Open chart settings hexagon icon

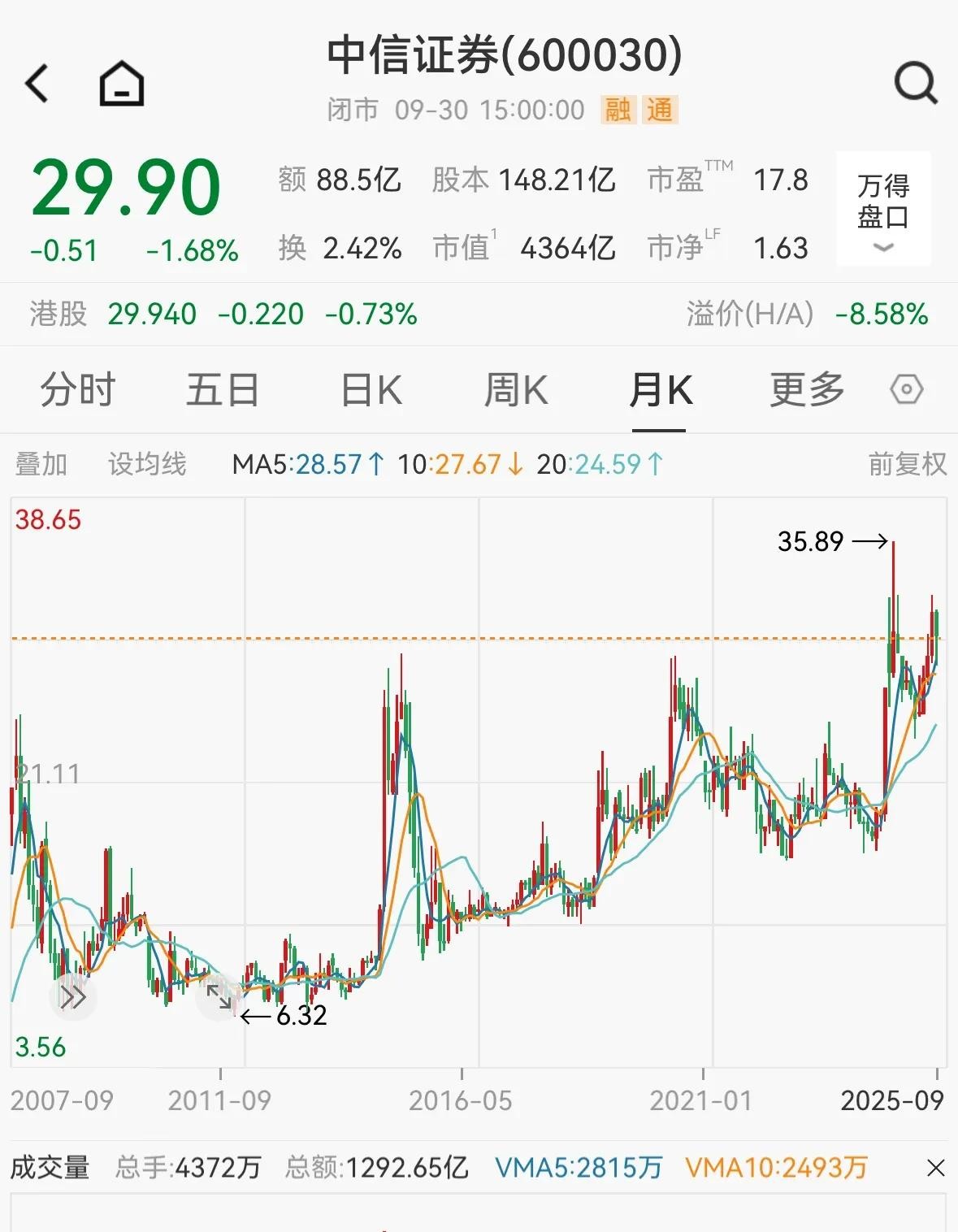tap(907, 390)
